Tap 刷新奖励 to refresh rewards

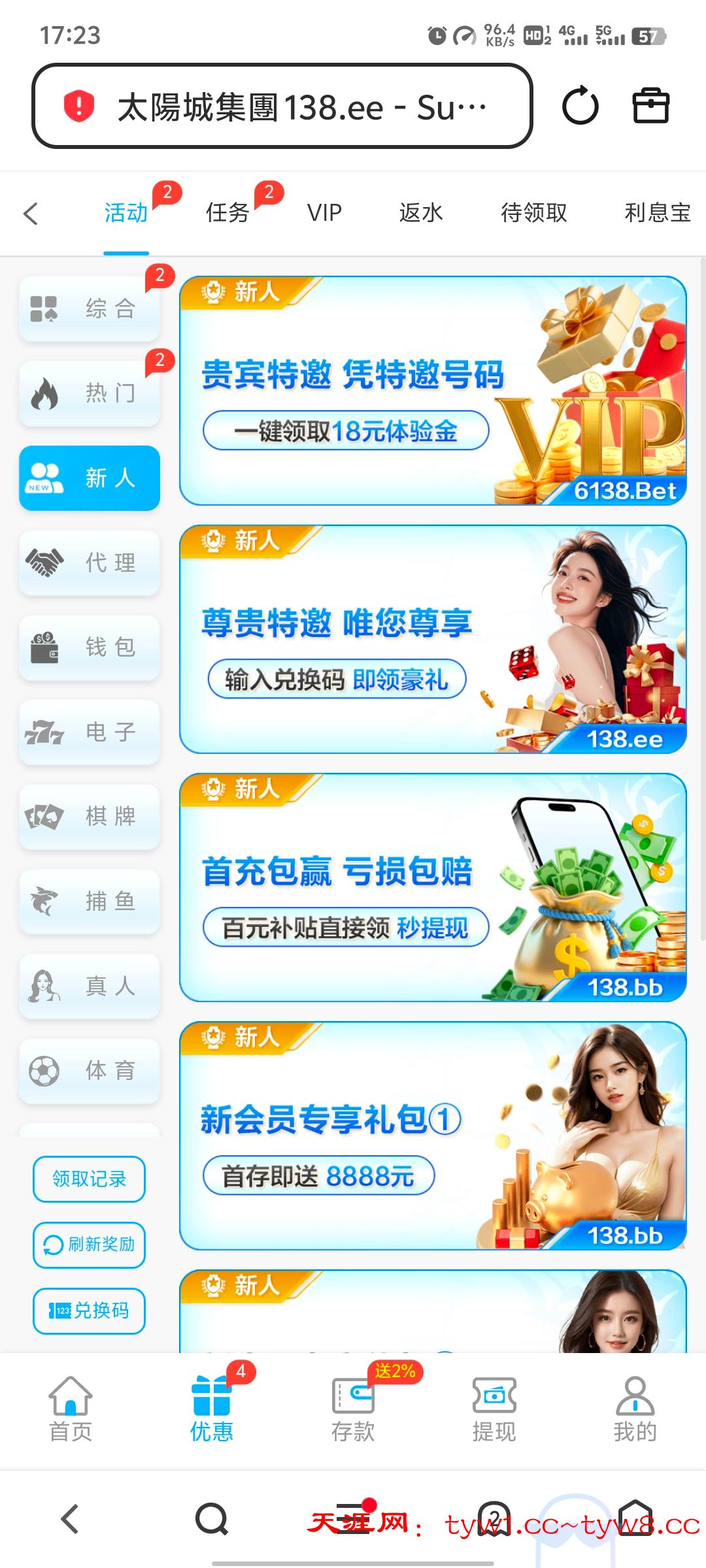(x=89, y=1245)
